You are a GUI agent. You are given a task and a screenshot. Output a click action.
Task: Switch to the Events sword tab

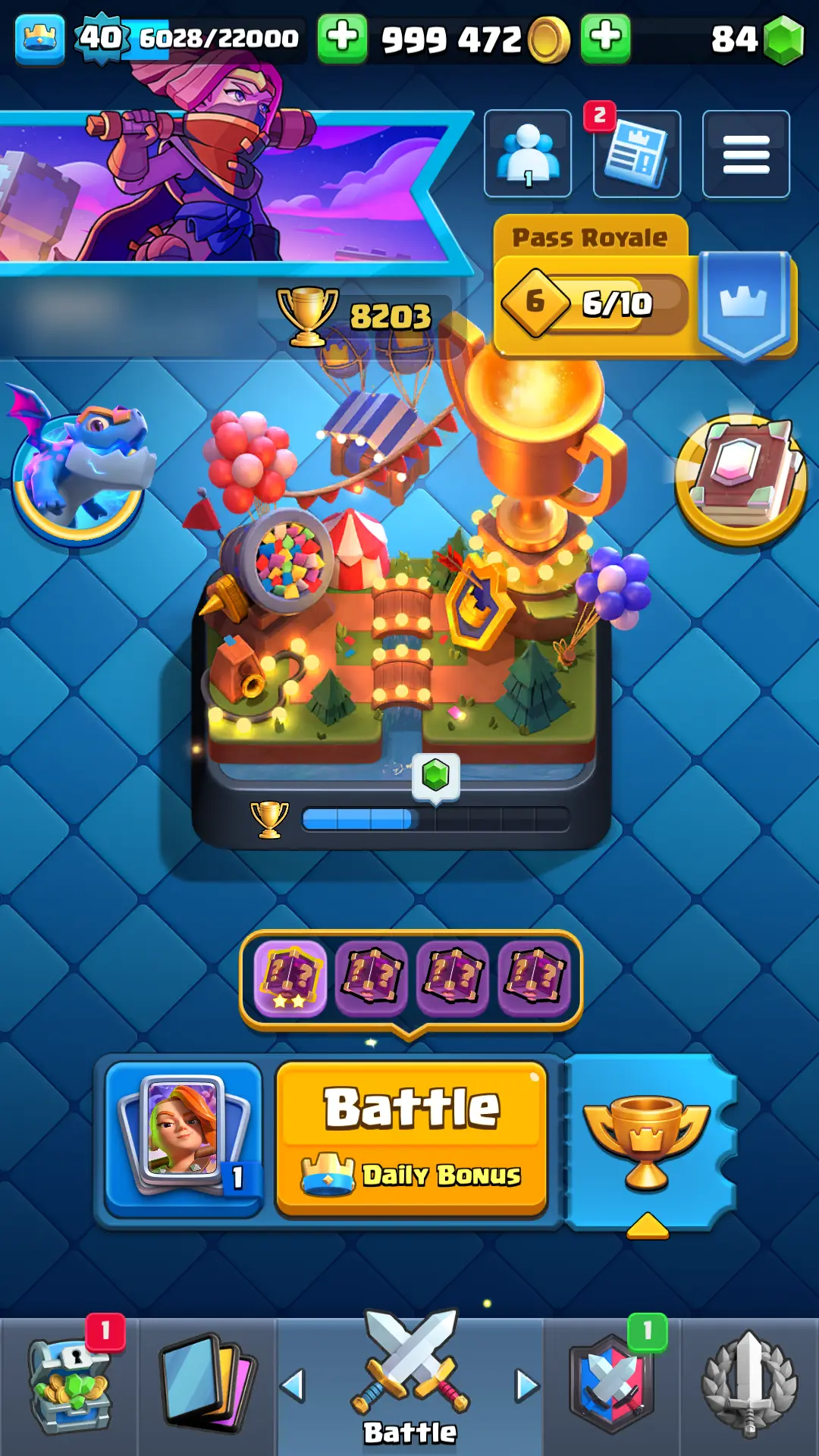coord(749,1386)
